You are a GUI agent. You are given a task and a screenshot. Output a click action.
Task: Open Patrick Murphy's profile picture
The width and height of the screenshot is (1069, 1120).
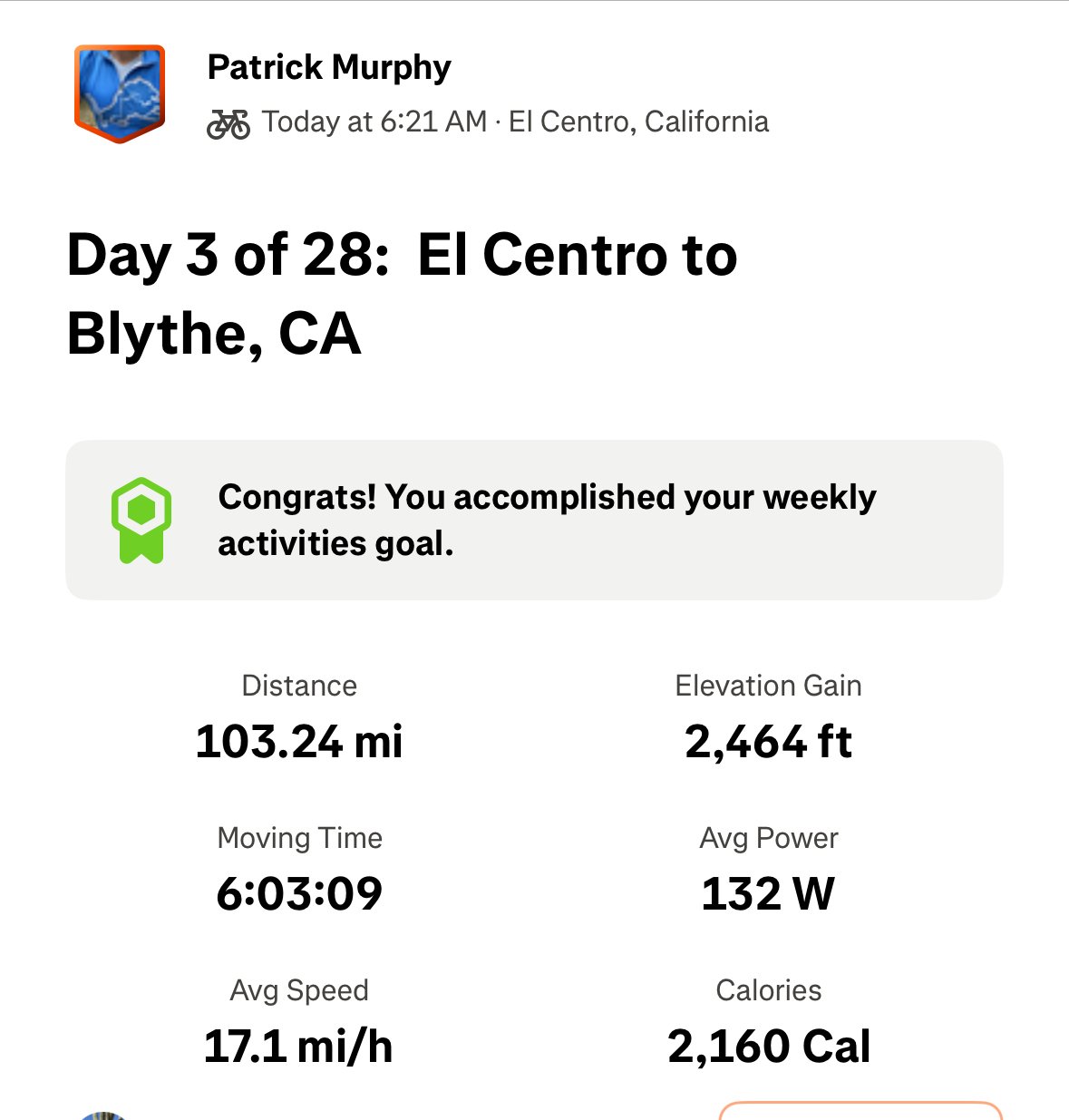[x=120, y=93]
